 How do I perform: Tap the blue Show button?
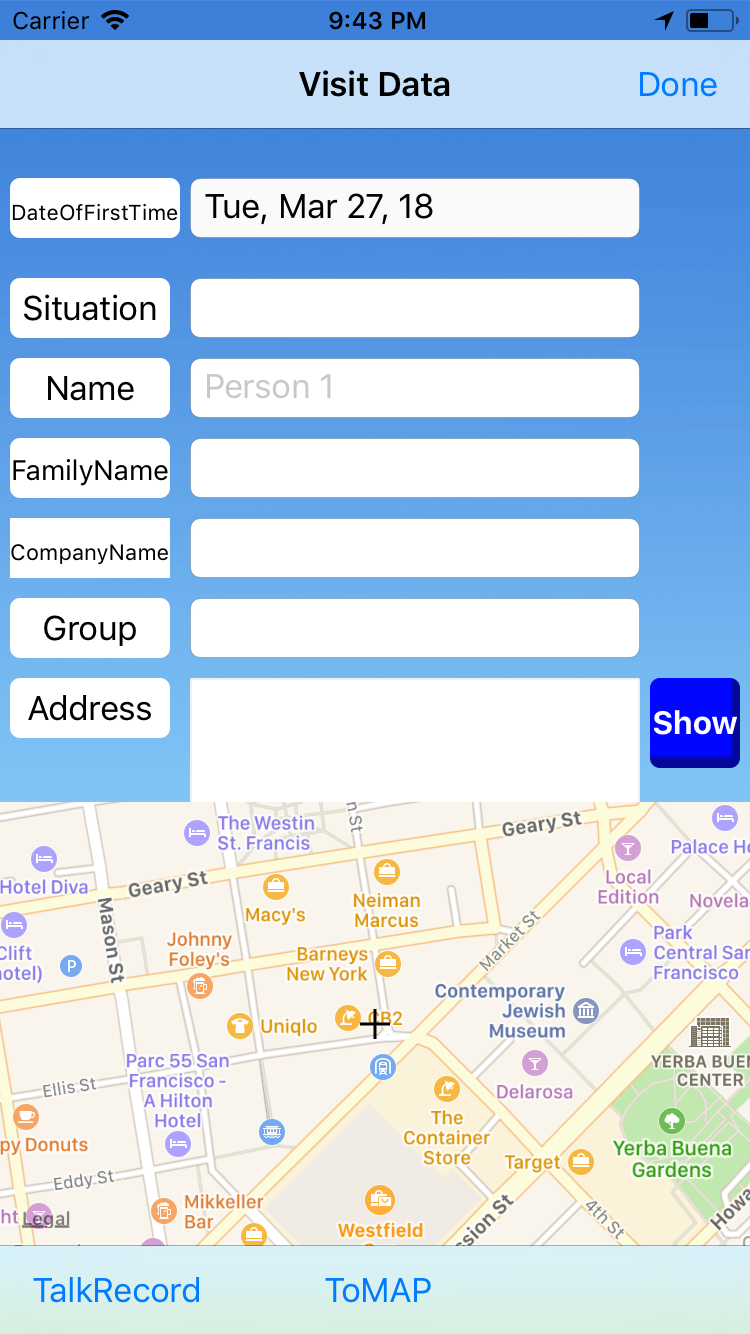pyautogui.click(x=695, y=723)
